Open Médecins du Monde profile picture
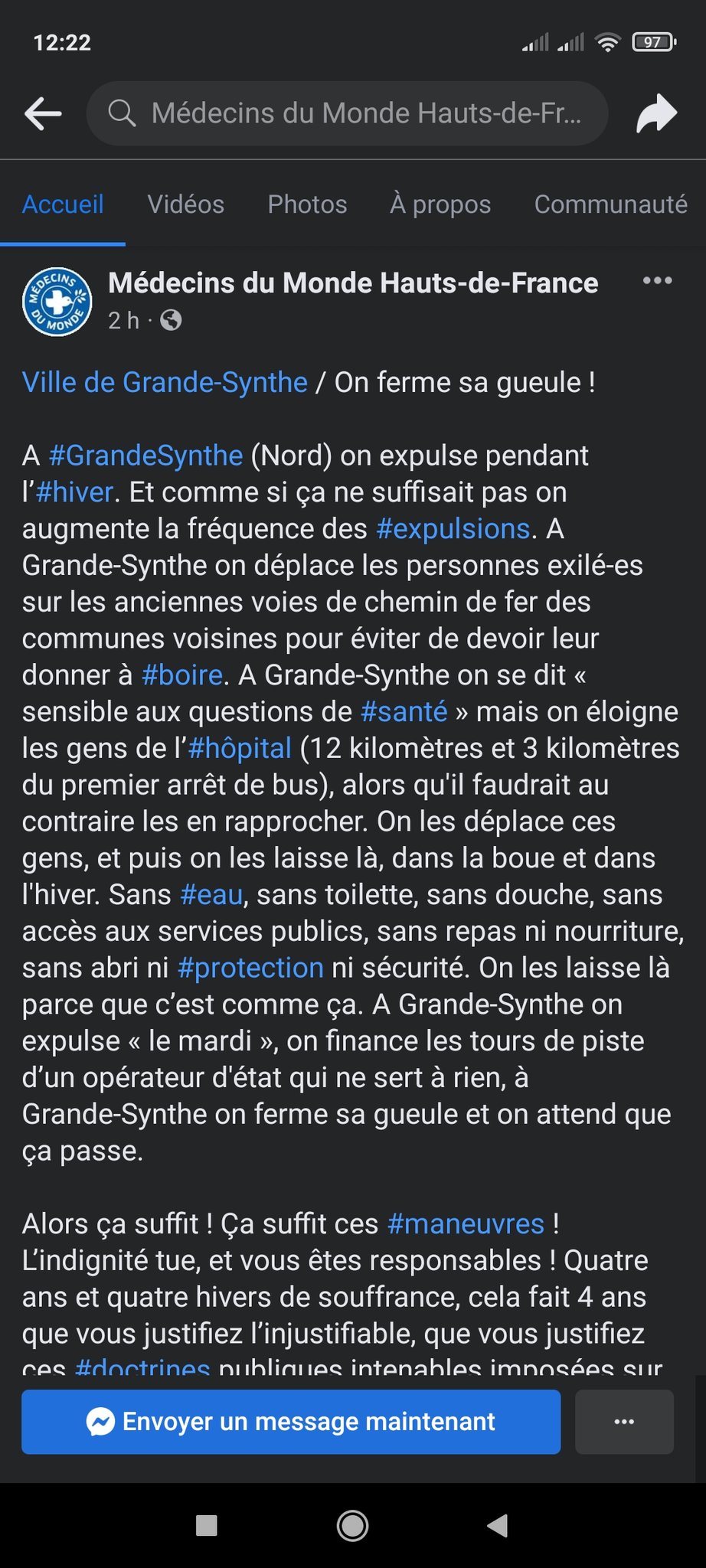This screenshot has width=706, height=1568. [x=57, y=301]
